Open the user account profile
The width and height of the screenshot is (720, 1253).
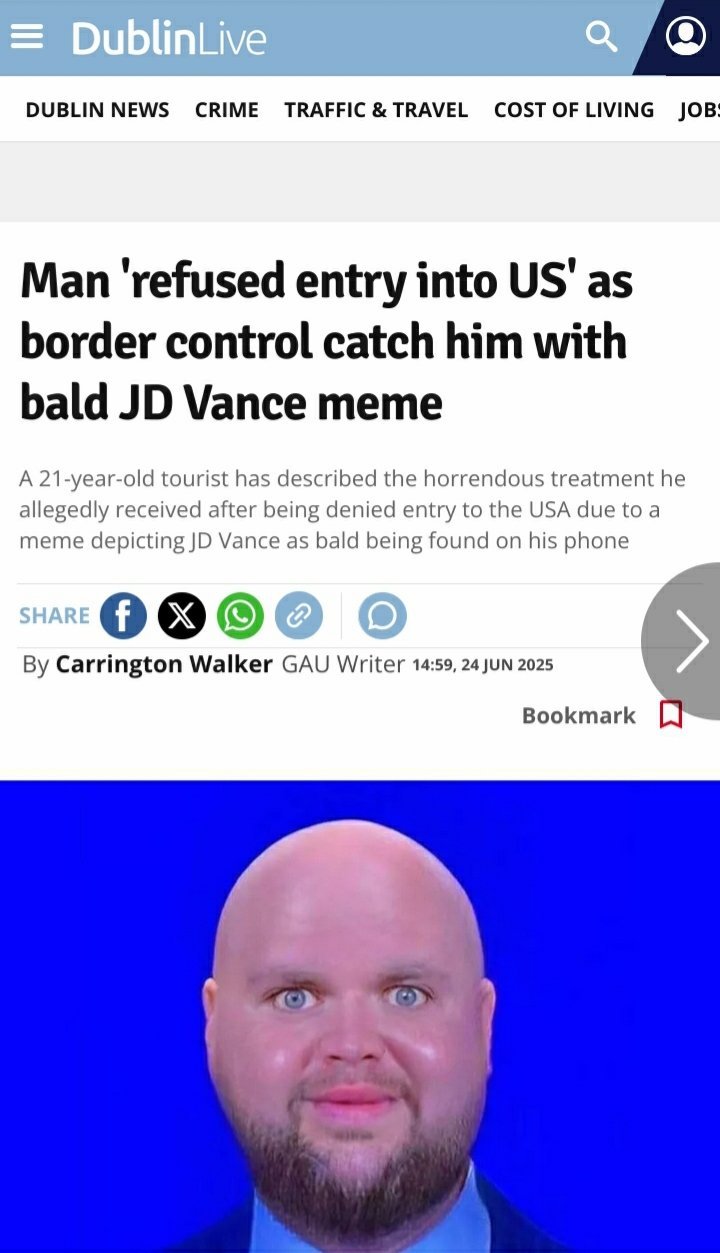(685, 37)
